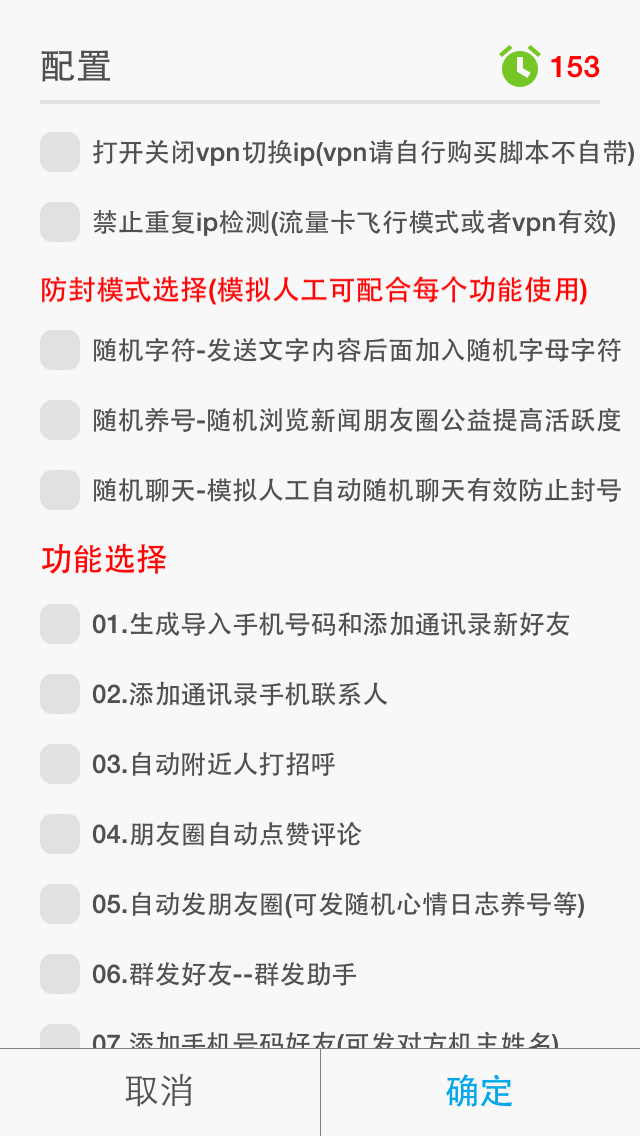This screenshot has height=1136, width=640.
Task: Enable 04.朋友圈自动点赞评论
Action: point(60,834)
